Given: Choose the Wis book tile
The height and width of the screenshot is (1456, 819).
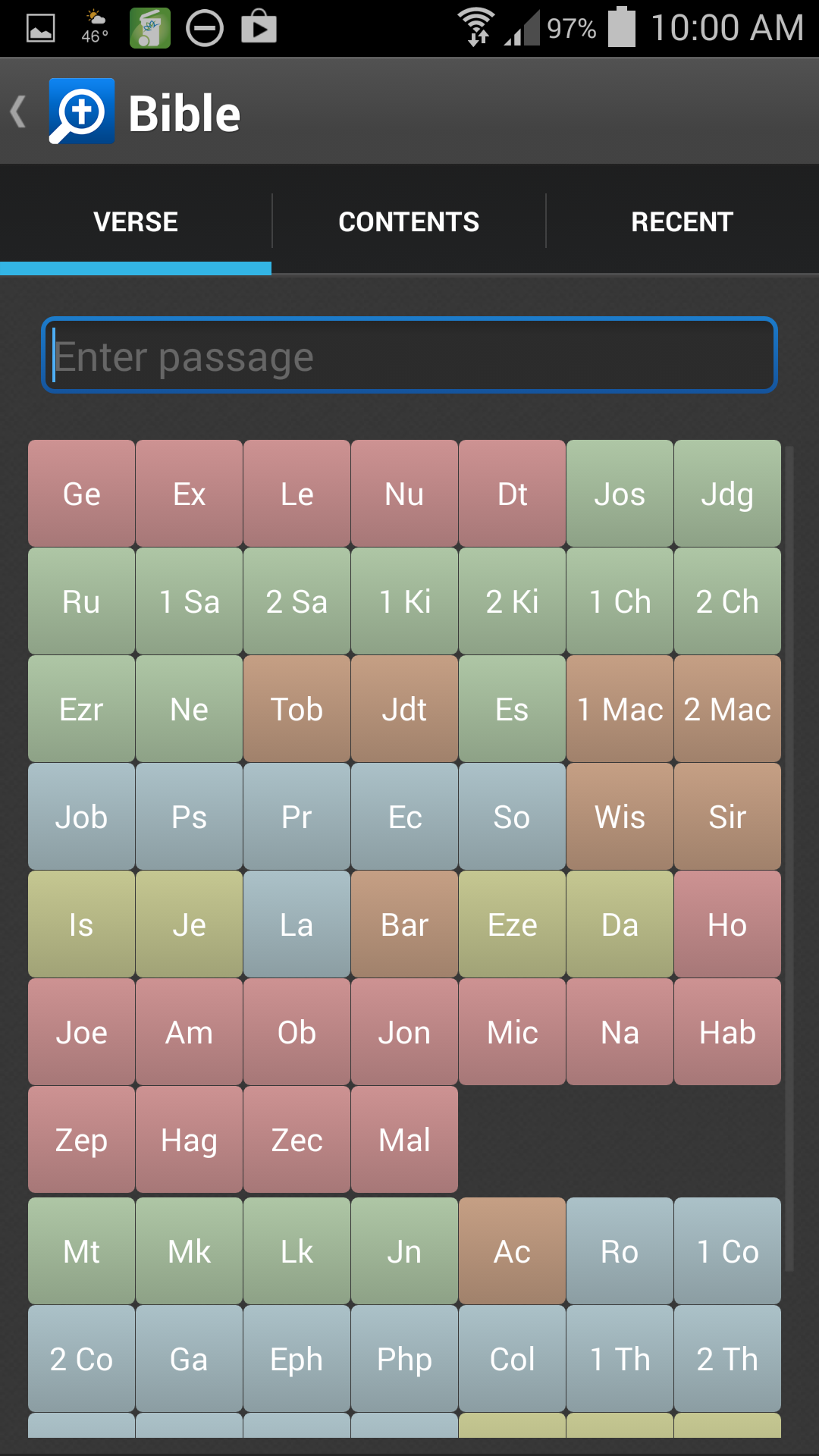Looking at the screenshot, I should [620, 817].
